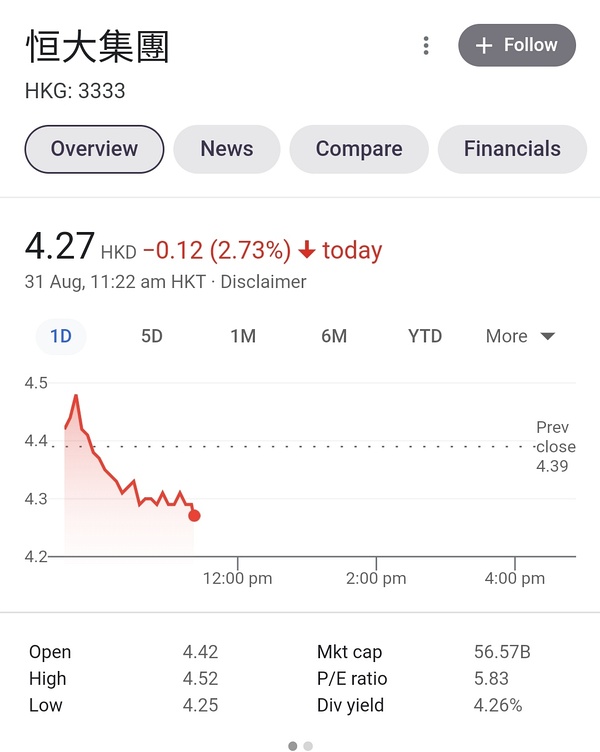Screen dimensions: 600x752
Task: Open the Compare tab
Action: (x=358, y=149)
